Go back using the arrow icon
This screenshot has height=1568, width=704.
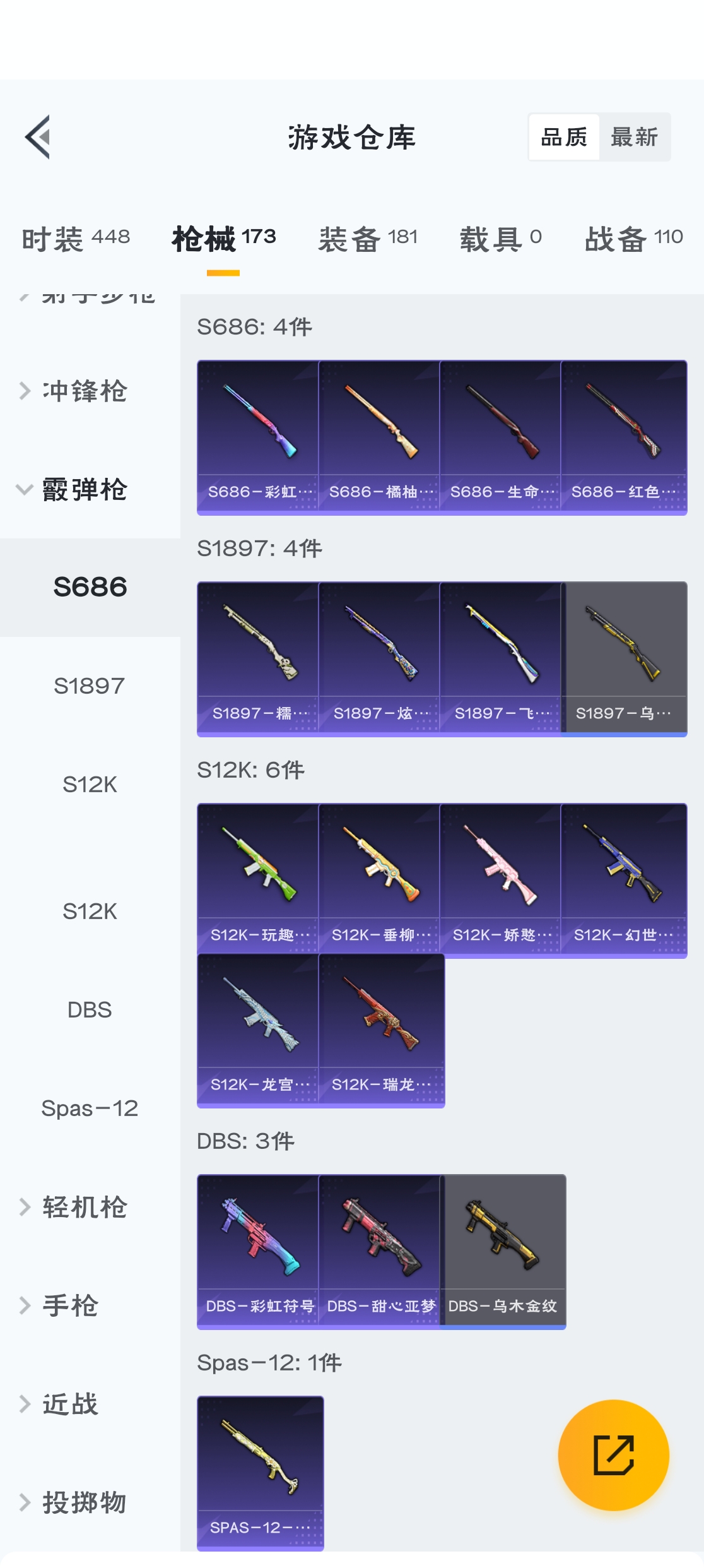click(x=38, y=137)
